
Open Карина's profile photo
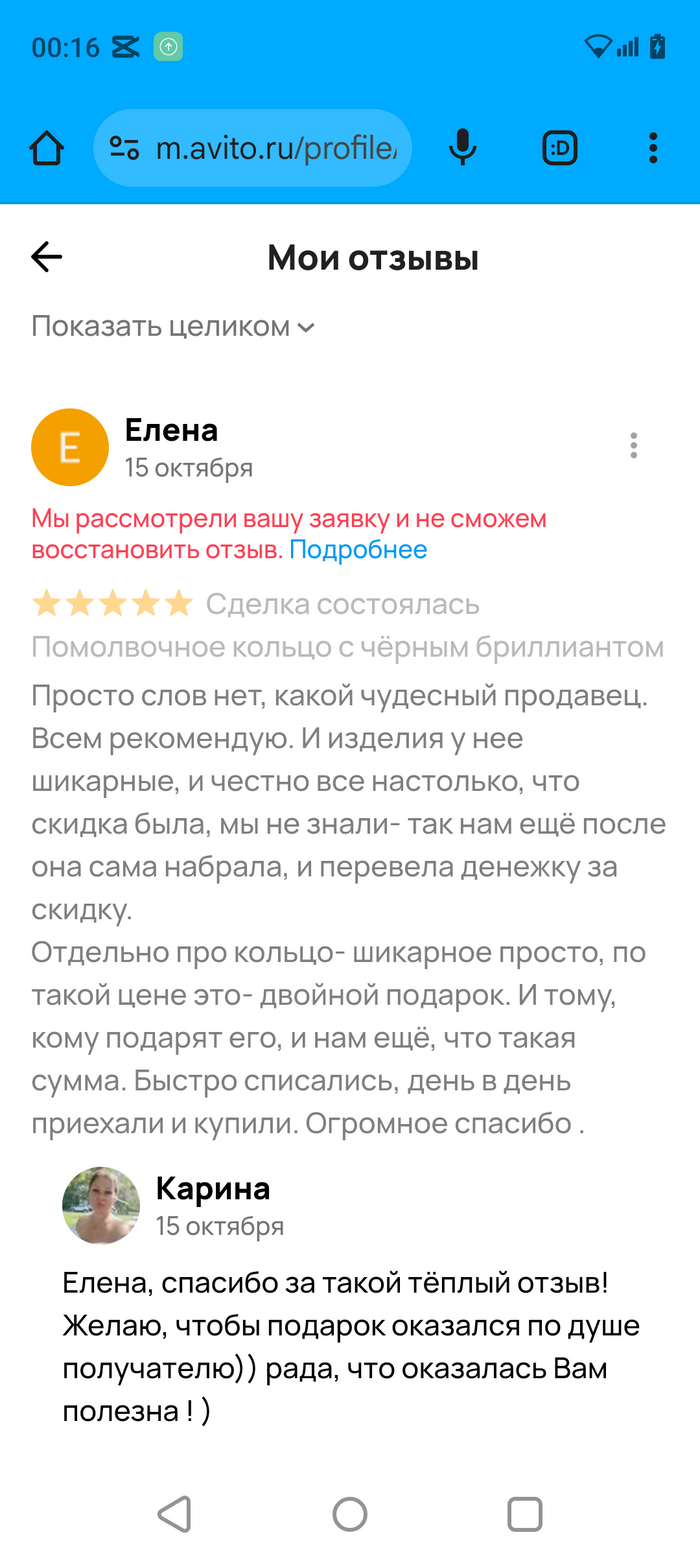click(101, 1205)
